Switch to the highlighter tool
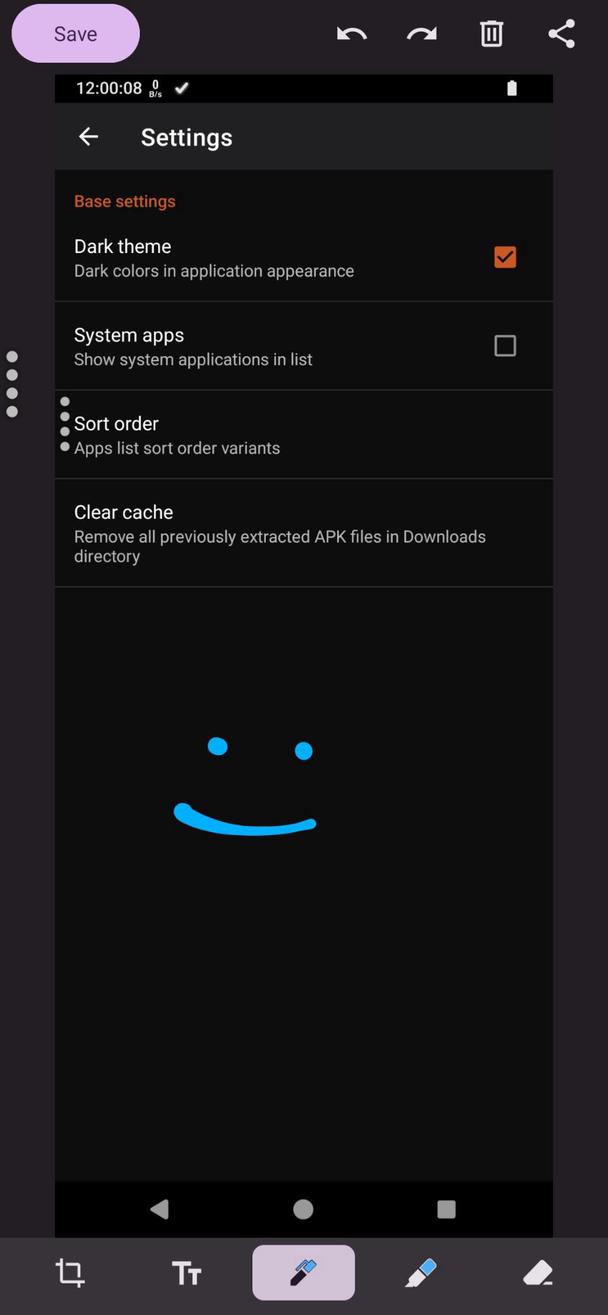This screenshot has width=608, height=1315. click(421, 1272)
